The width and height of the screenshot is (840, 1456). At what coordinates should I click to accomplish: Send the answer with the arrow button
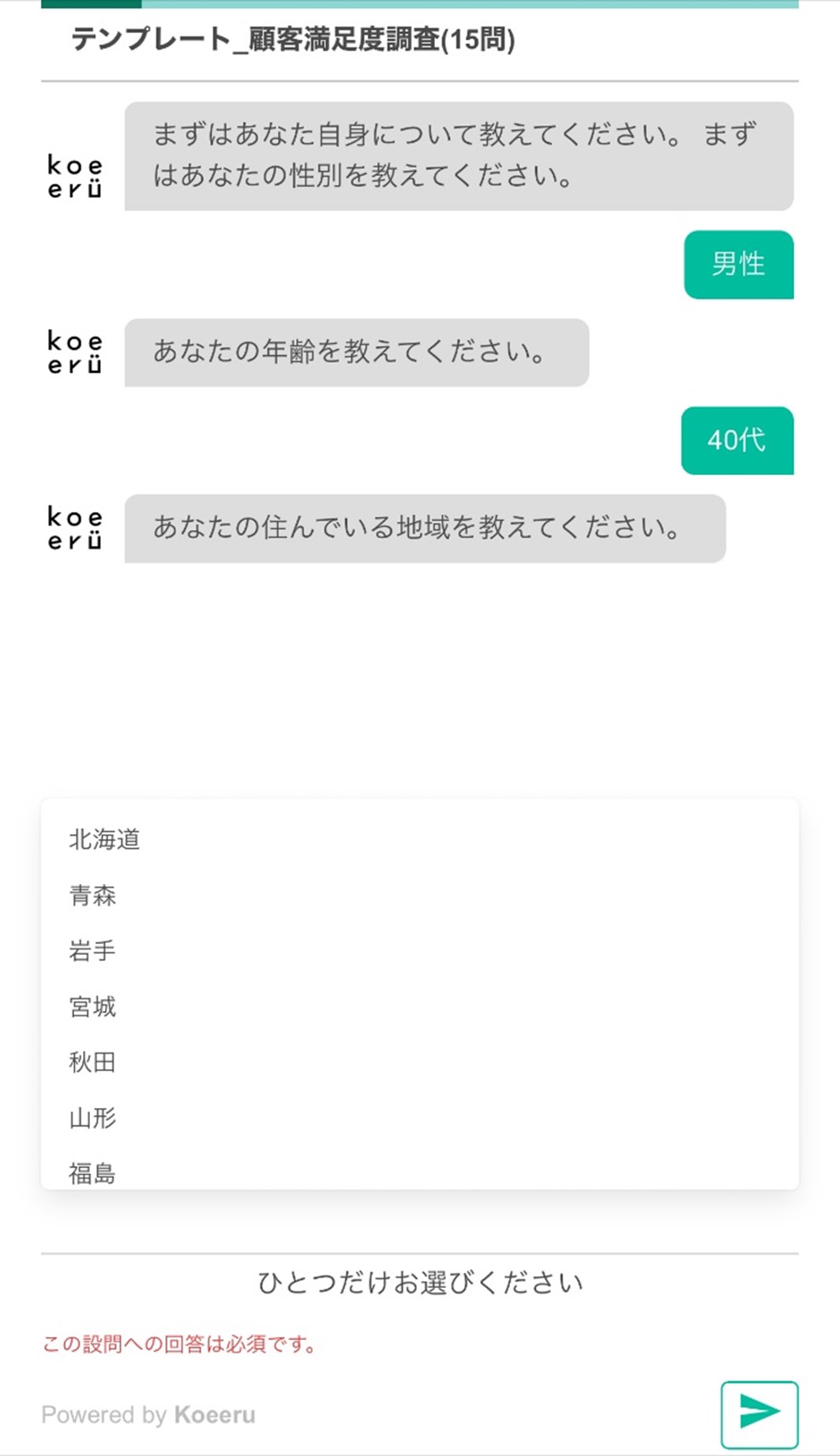[x=759, y=1413]
